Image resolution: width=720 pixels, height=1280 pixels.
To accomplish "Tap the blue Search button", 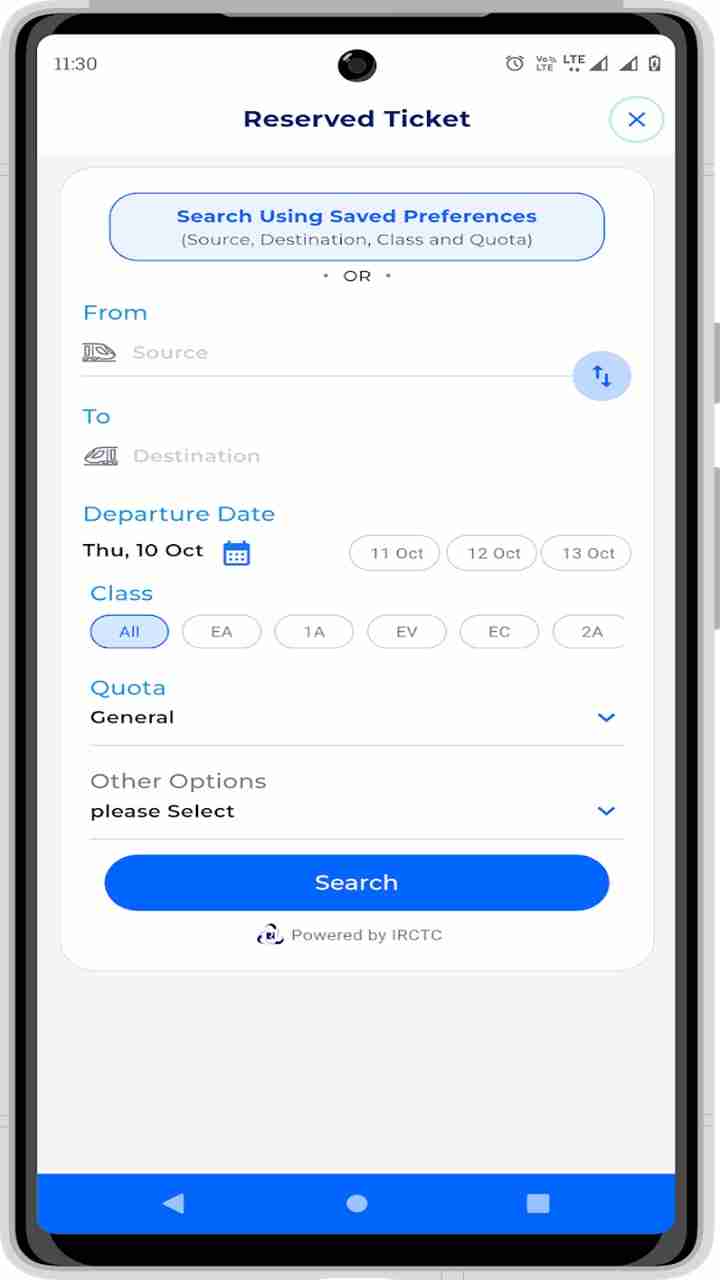I will click(357, 883).
